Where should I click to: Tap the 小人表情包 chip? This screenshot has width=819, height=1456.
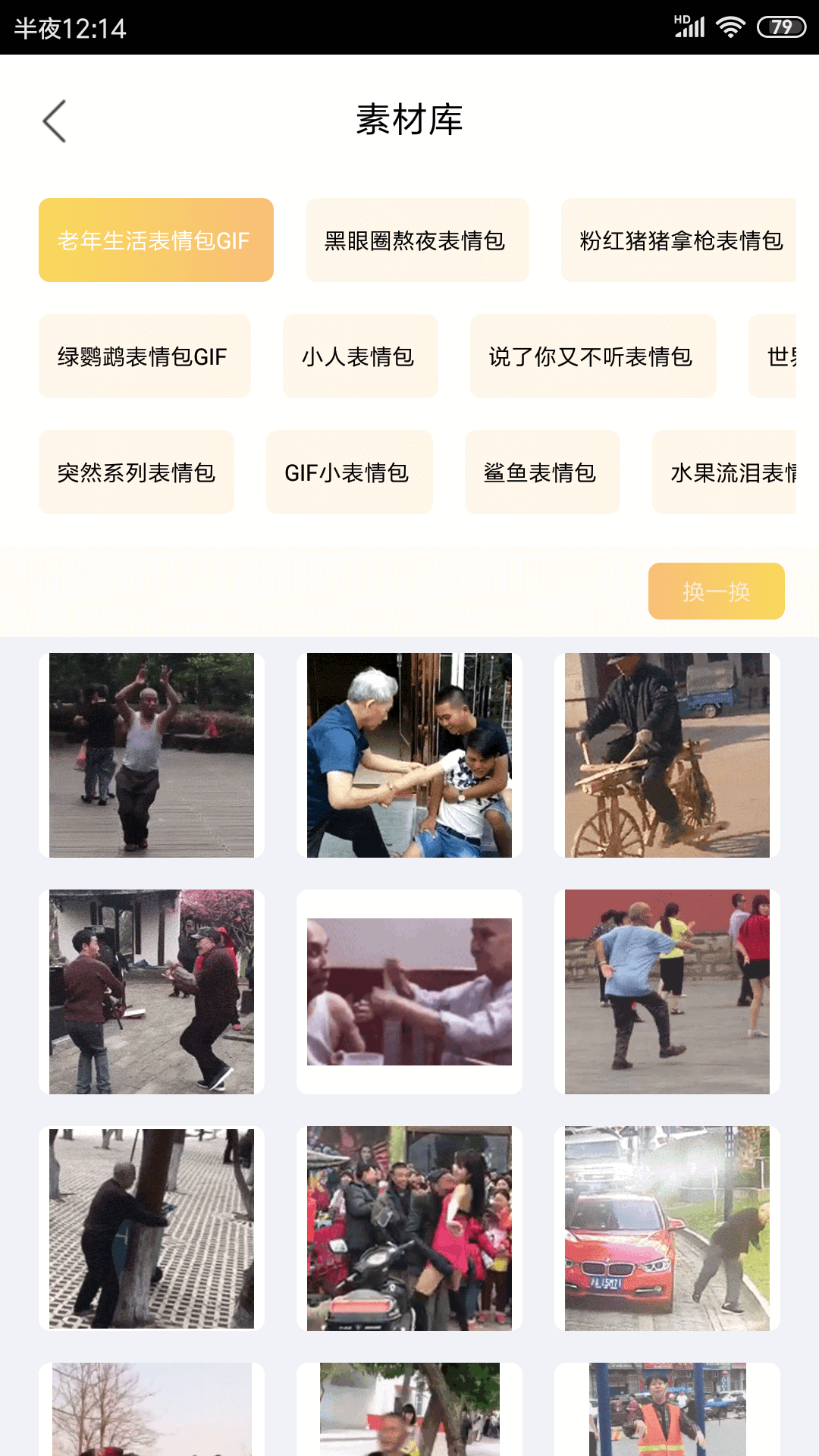[x=360, y=356]
